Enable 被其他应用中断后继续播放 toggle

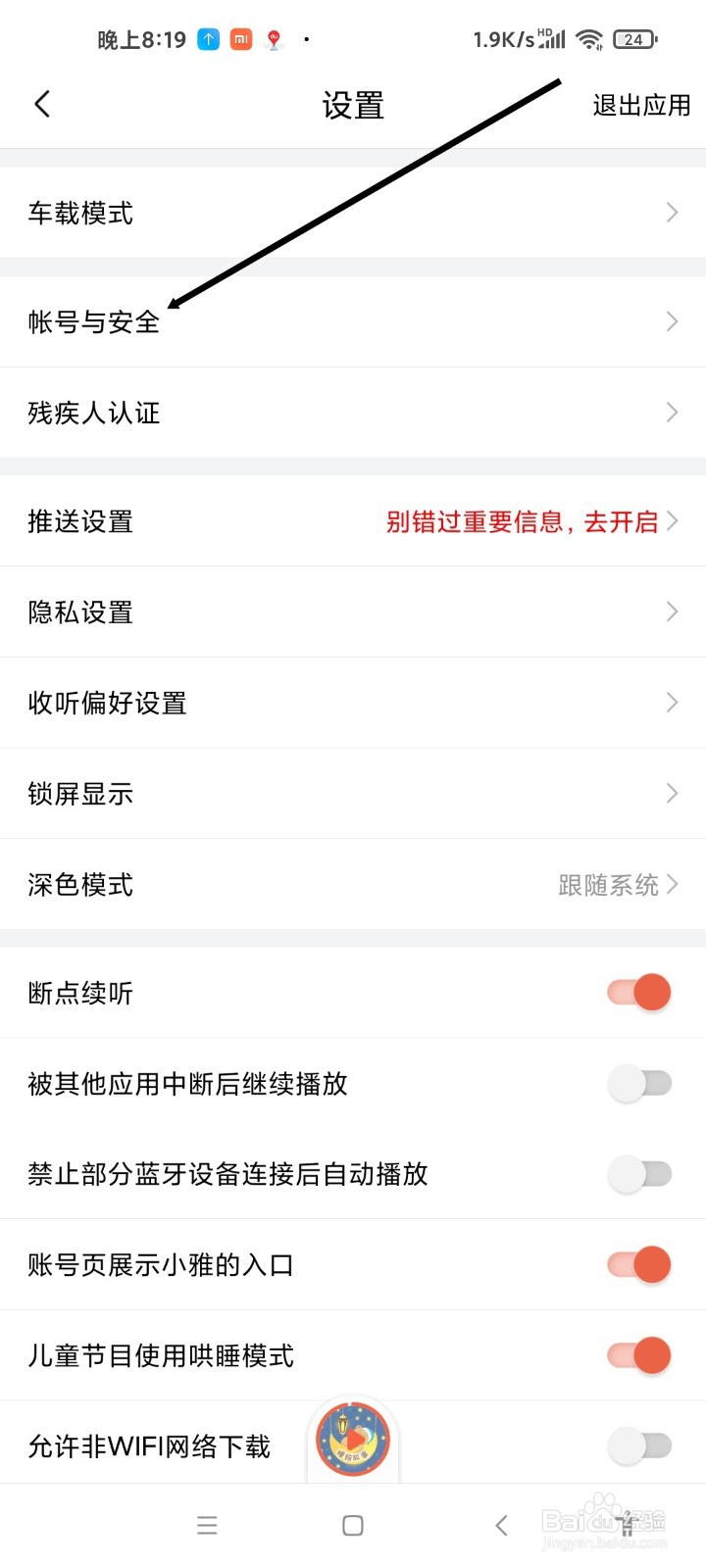point(638,1083)
